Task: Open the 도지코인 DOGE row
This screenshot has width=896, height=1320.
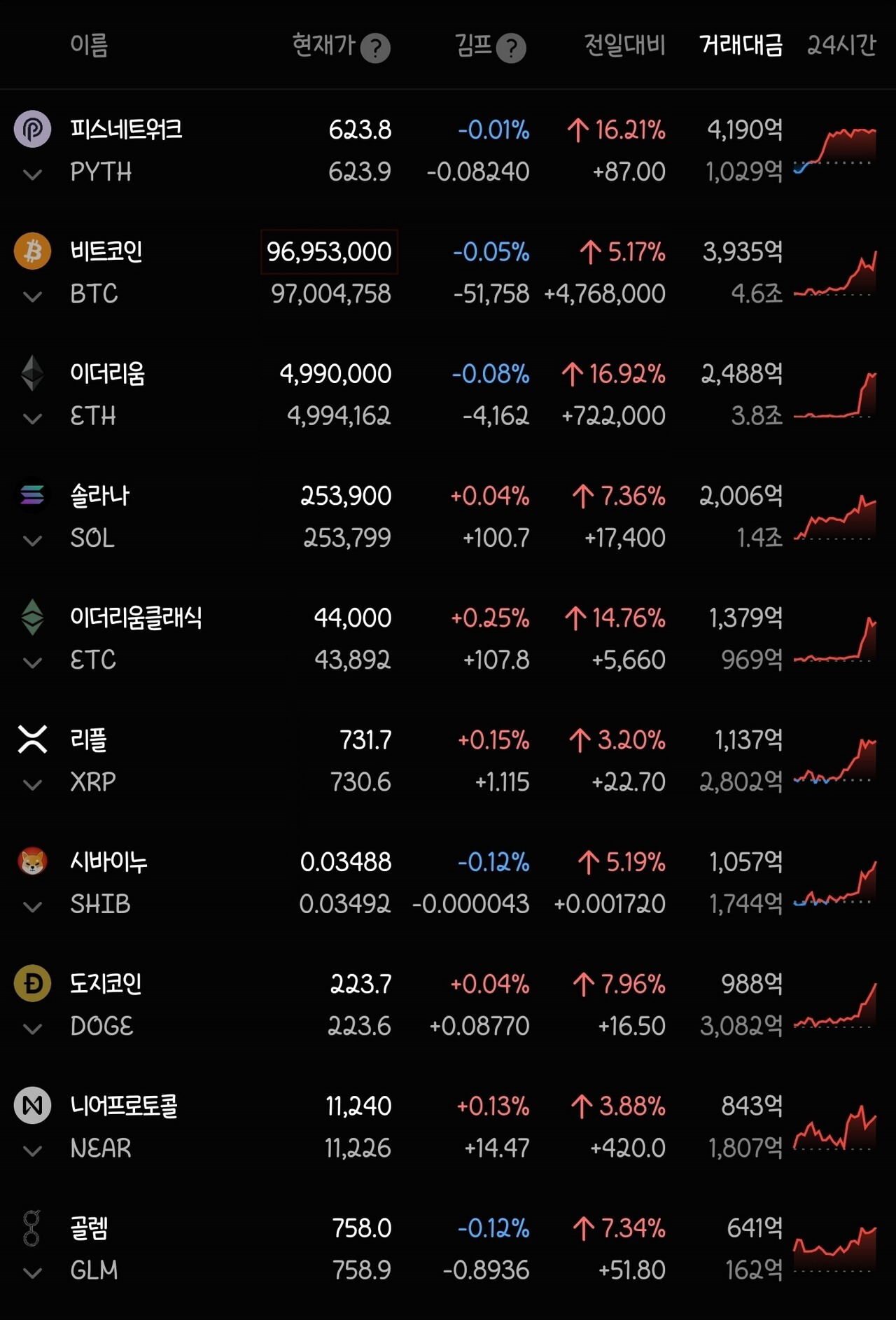Action: pyautogui.click(x=106, y=984)
